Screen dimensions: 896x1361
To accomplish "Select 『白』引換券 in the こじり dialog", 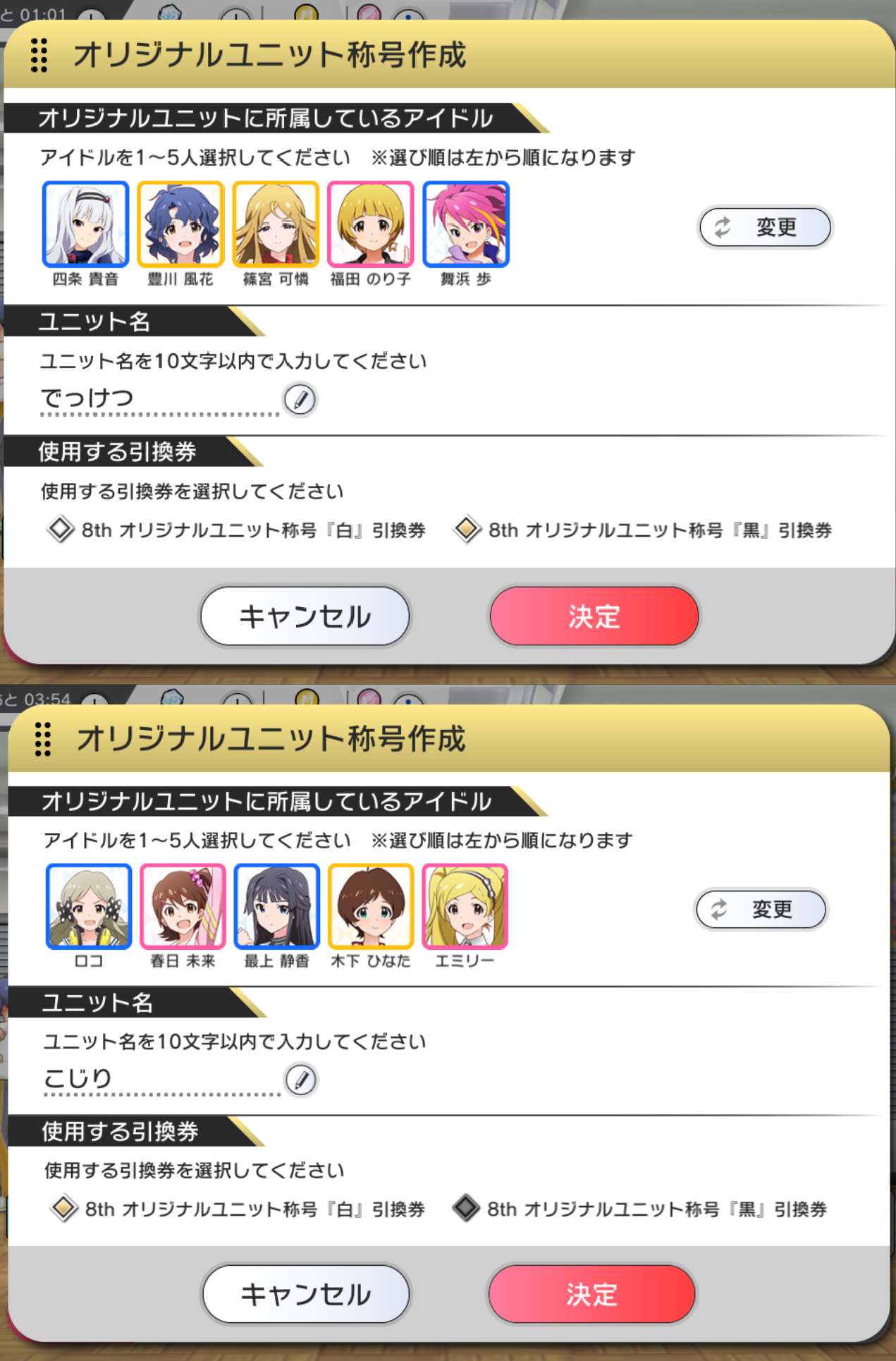I will (64, 1209).
